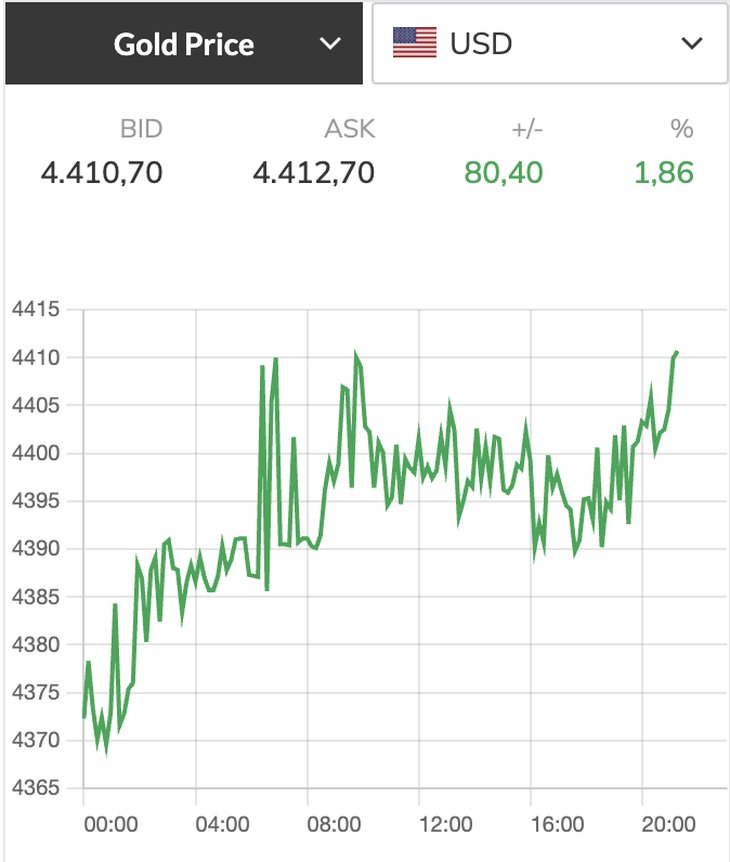The image size is (730, 862).
Task: Expand the USD currency selector
Action: [x=549, y=44]
